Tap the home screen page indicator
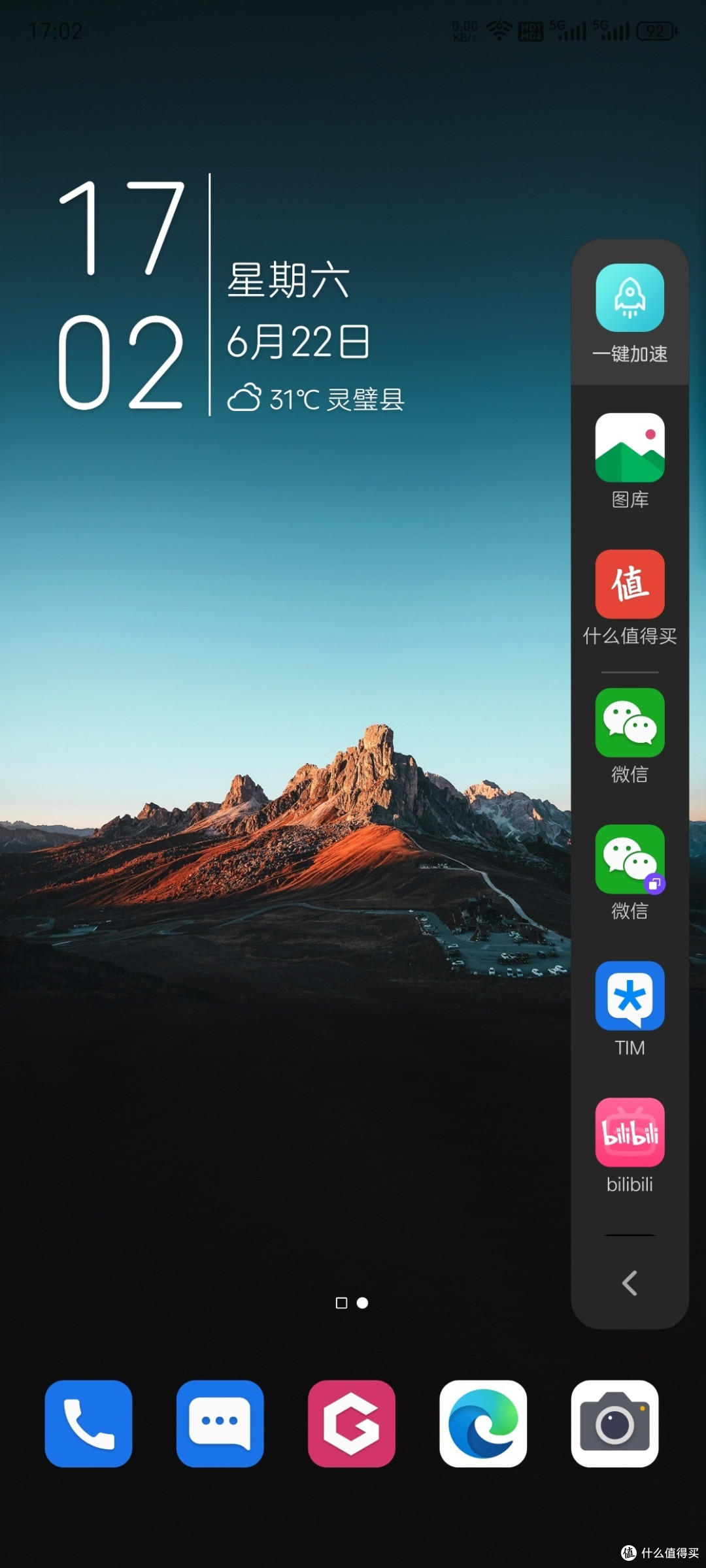This screenshot has width=706, height=1568. click(352, 1303)
